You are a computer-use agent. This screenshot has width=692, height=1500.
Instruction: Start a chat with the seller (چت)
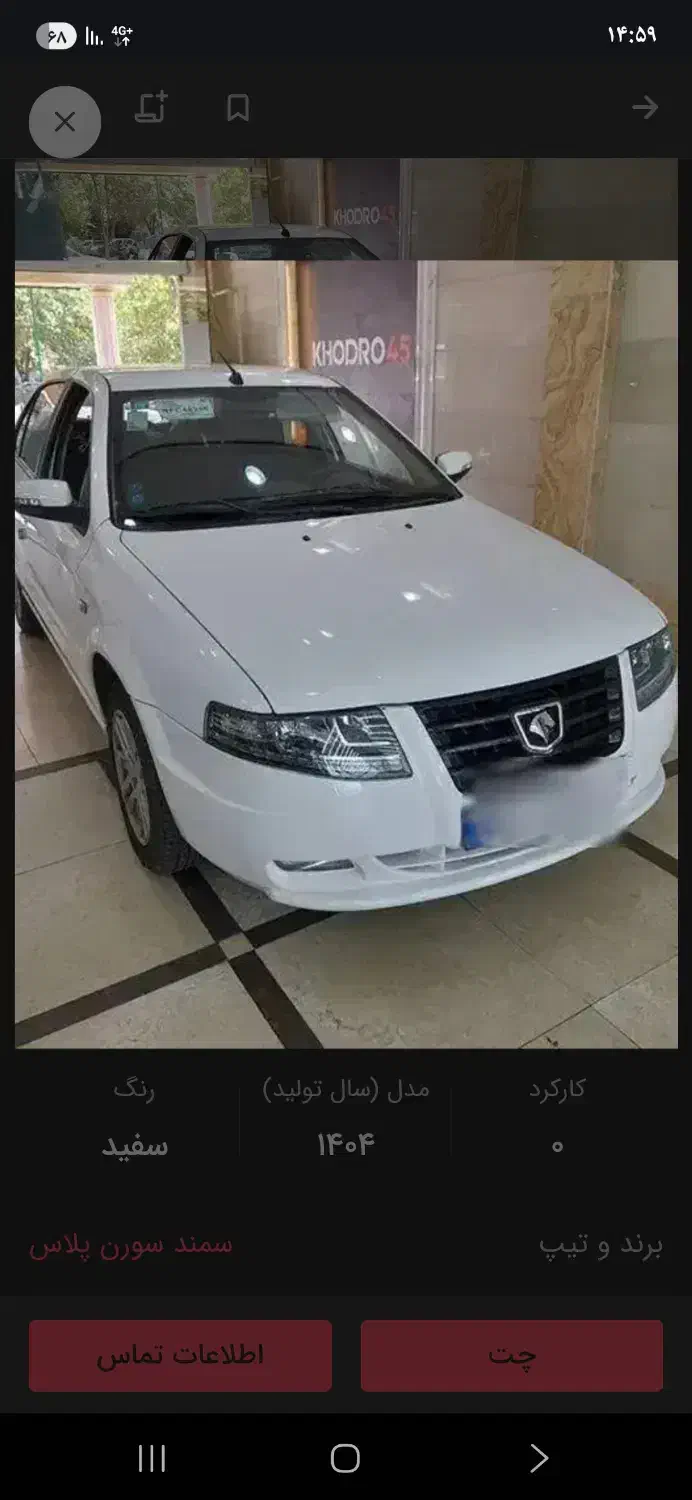pos(511,1355)
